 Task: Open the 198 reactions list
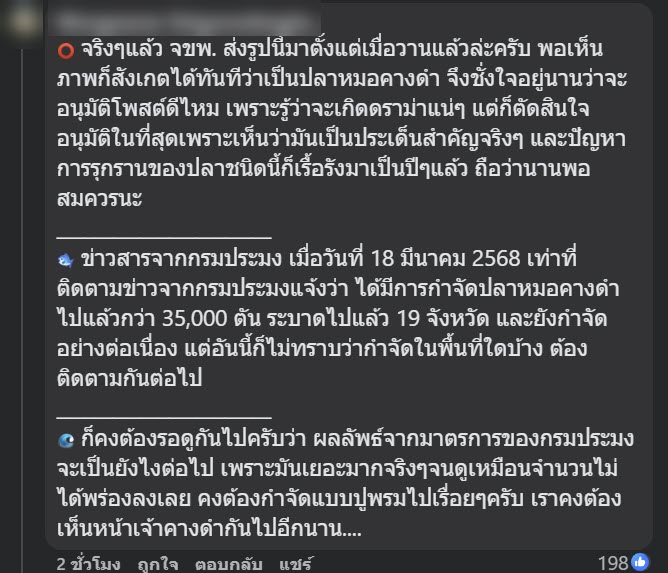(x=620, y=560)
